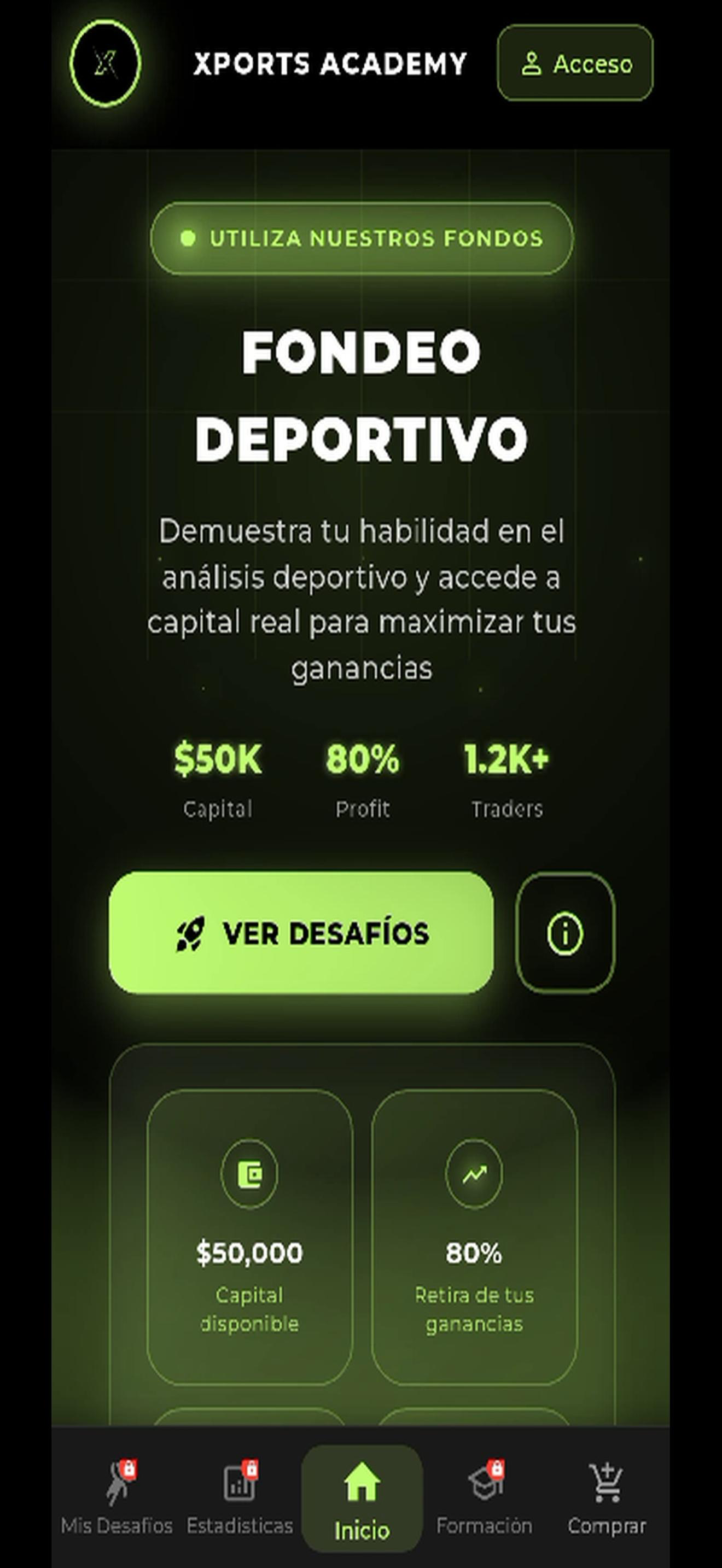Tap the wallet icon above $50,000
Viewport: 722px width, 1568px height.
point(250,1175)
